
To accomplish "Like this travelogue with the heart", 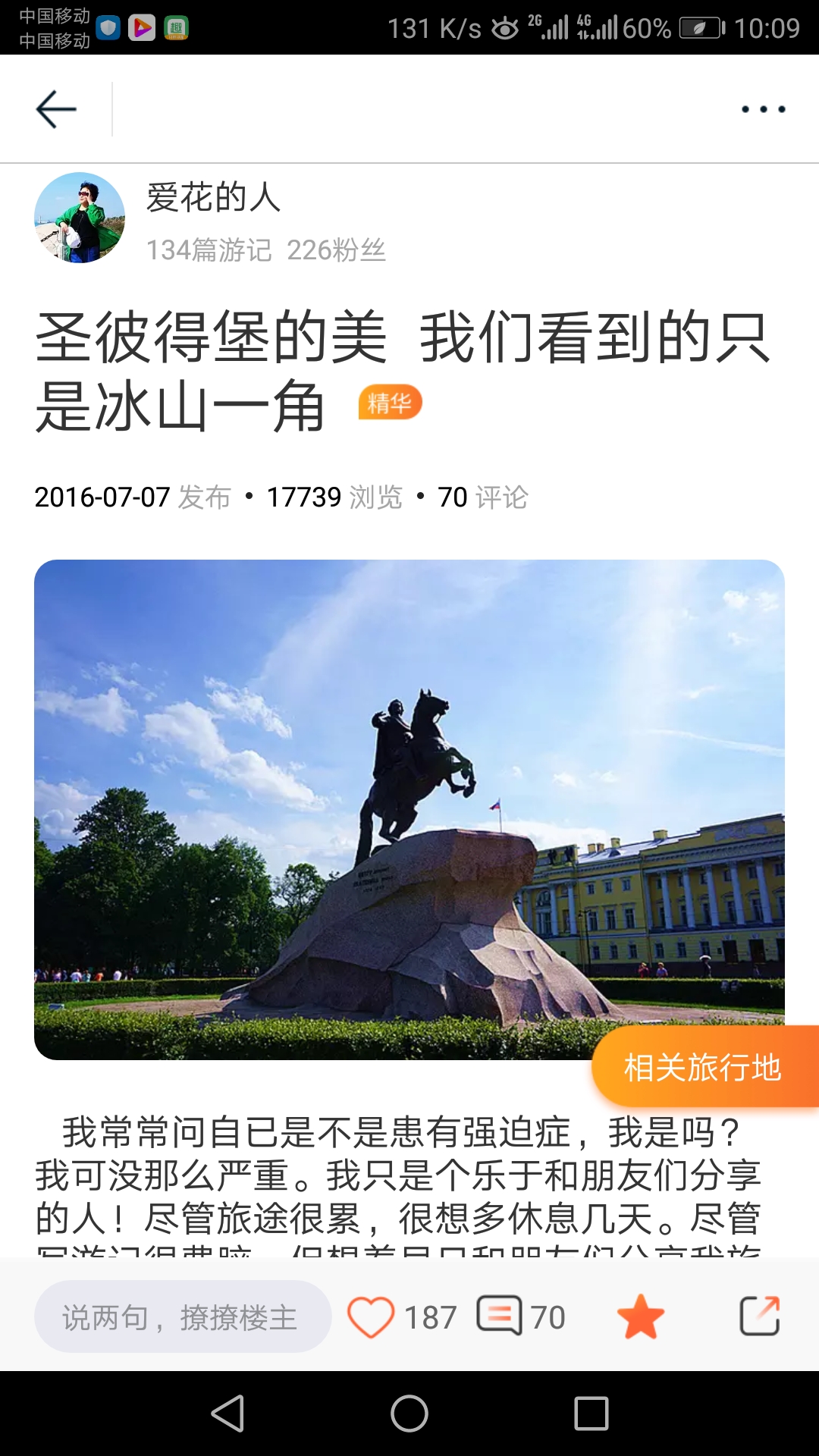I will 371,1316.
